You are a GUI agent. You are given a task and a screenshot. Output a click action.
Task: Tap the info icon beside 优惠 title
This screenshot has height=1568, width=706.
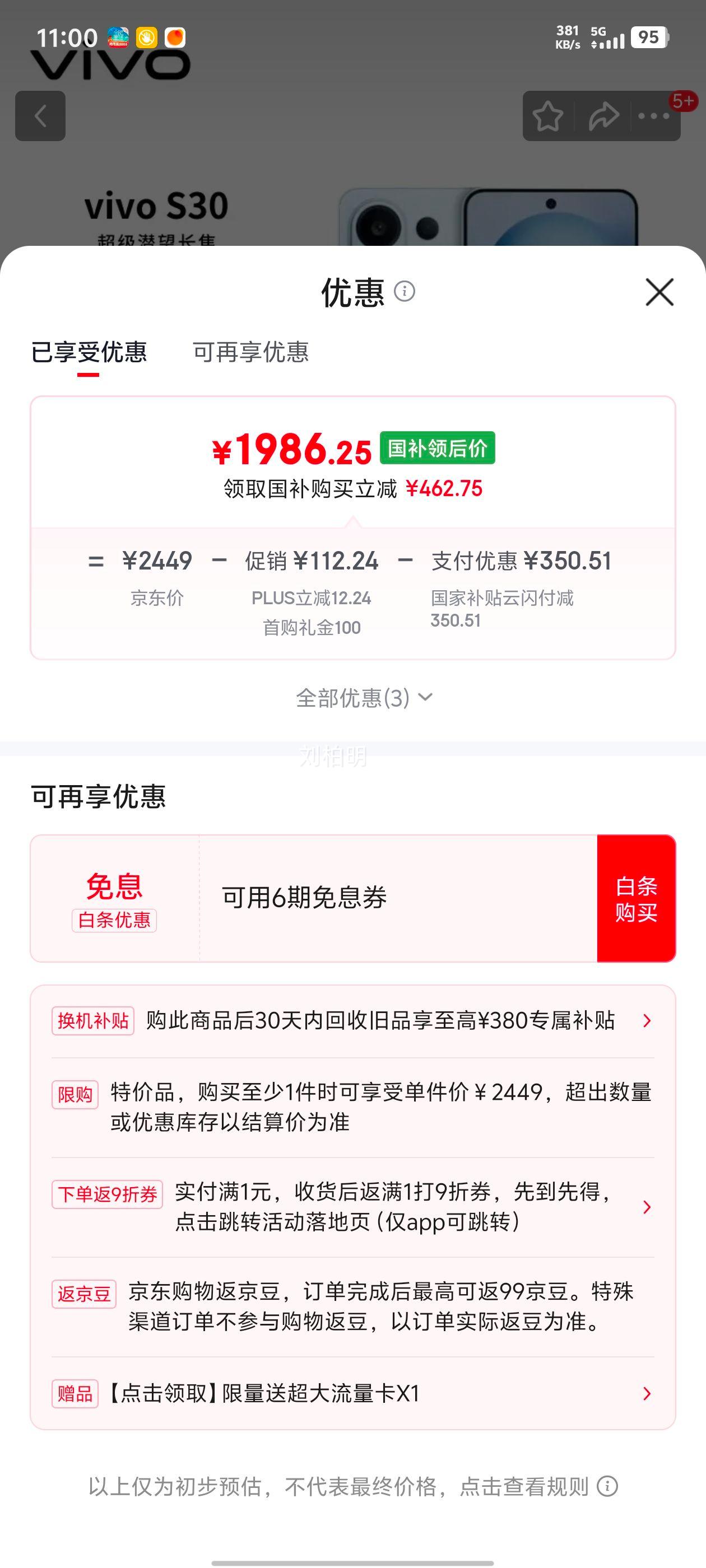[407, 292]
